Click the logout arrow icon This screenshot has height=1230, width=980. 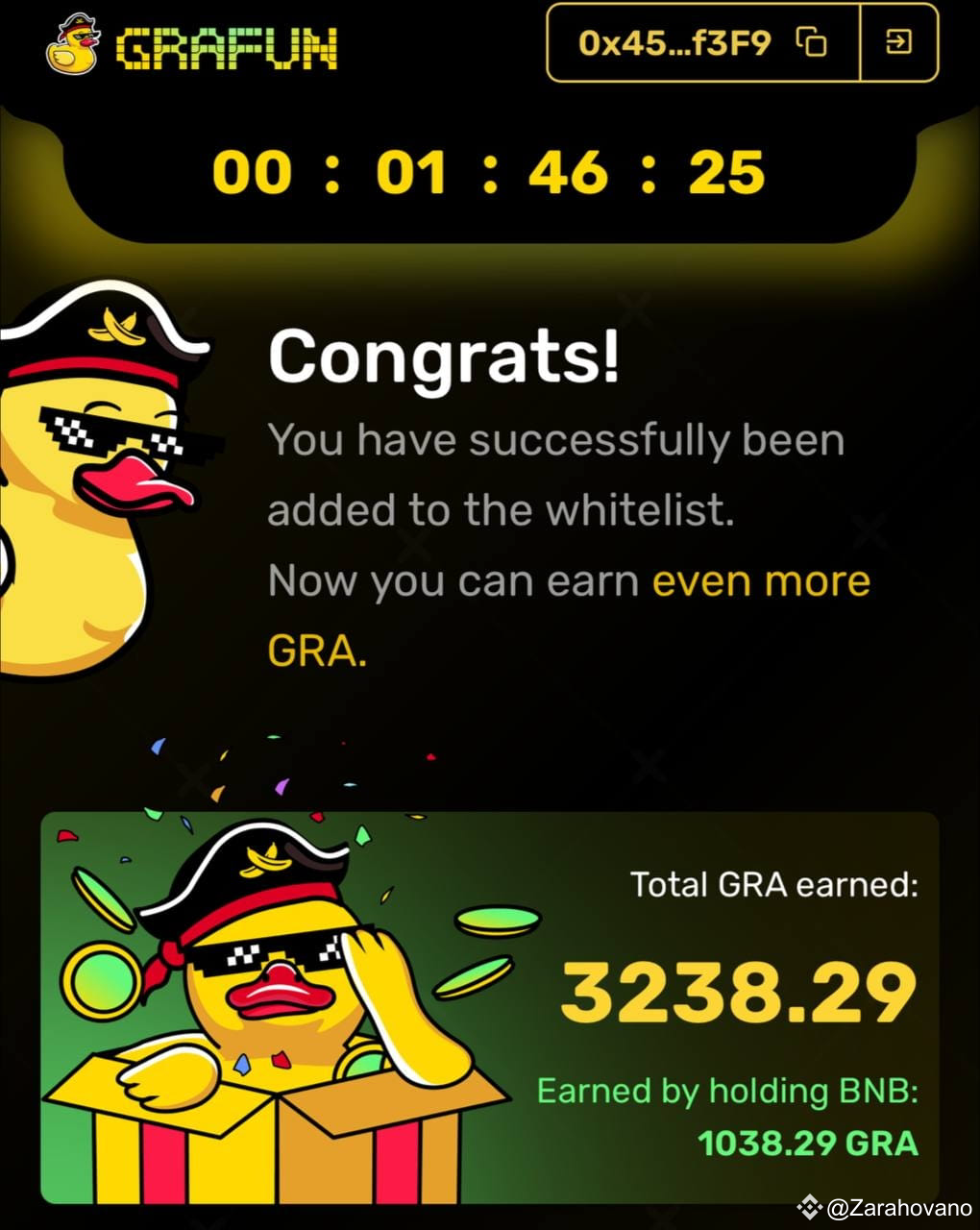tap(899, 42)
